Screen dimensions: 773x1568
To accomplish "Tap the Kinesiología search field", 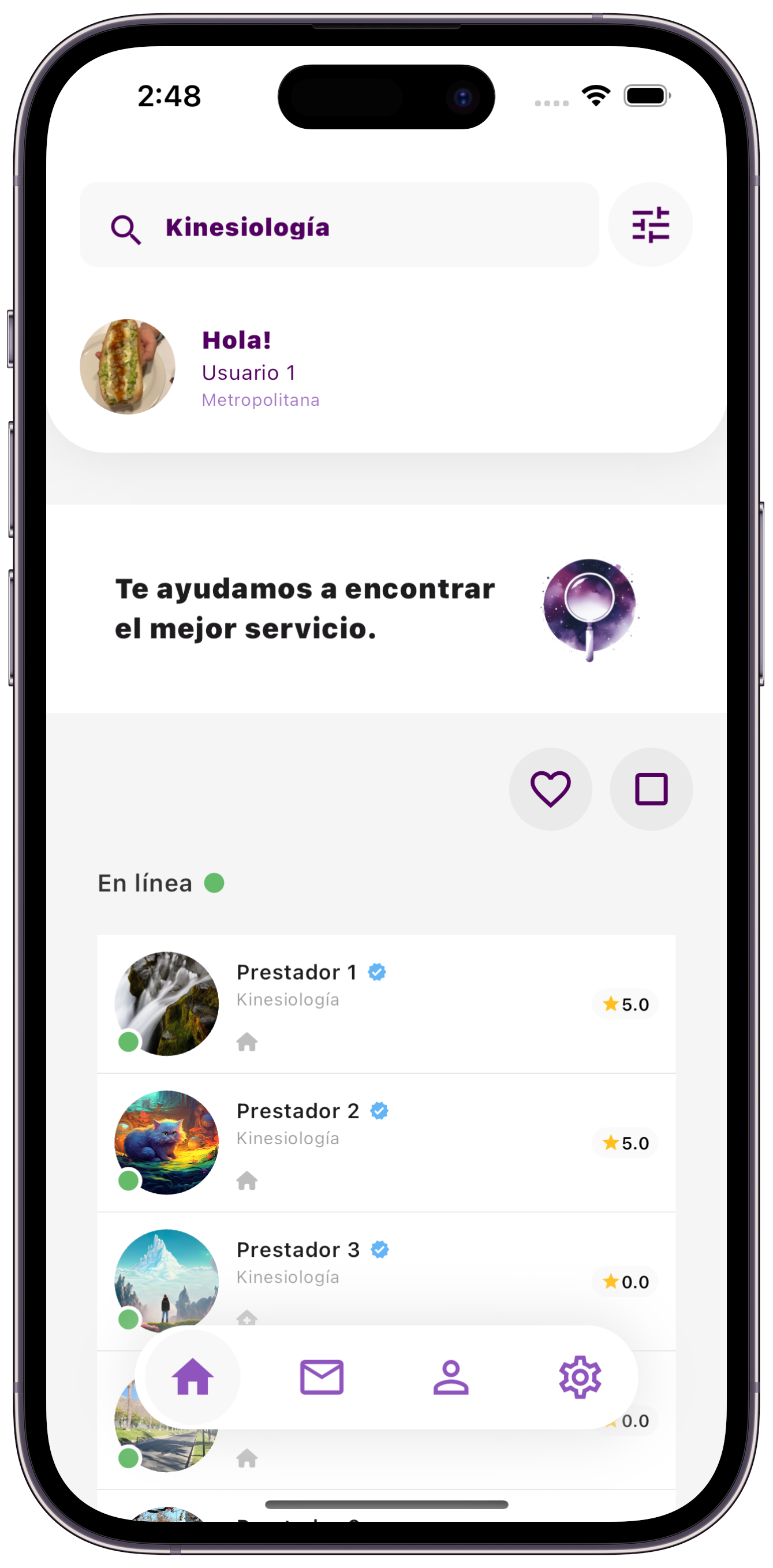I will pos(339,225).
